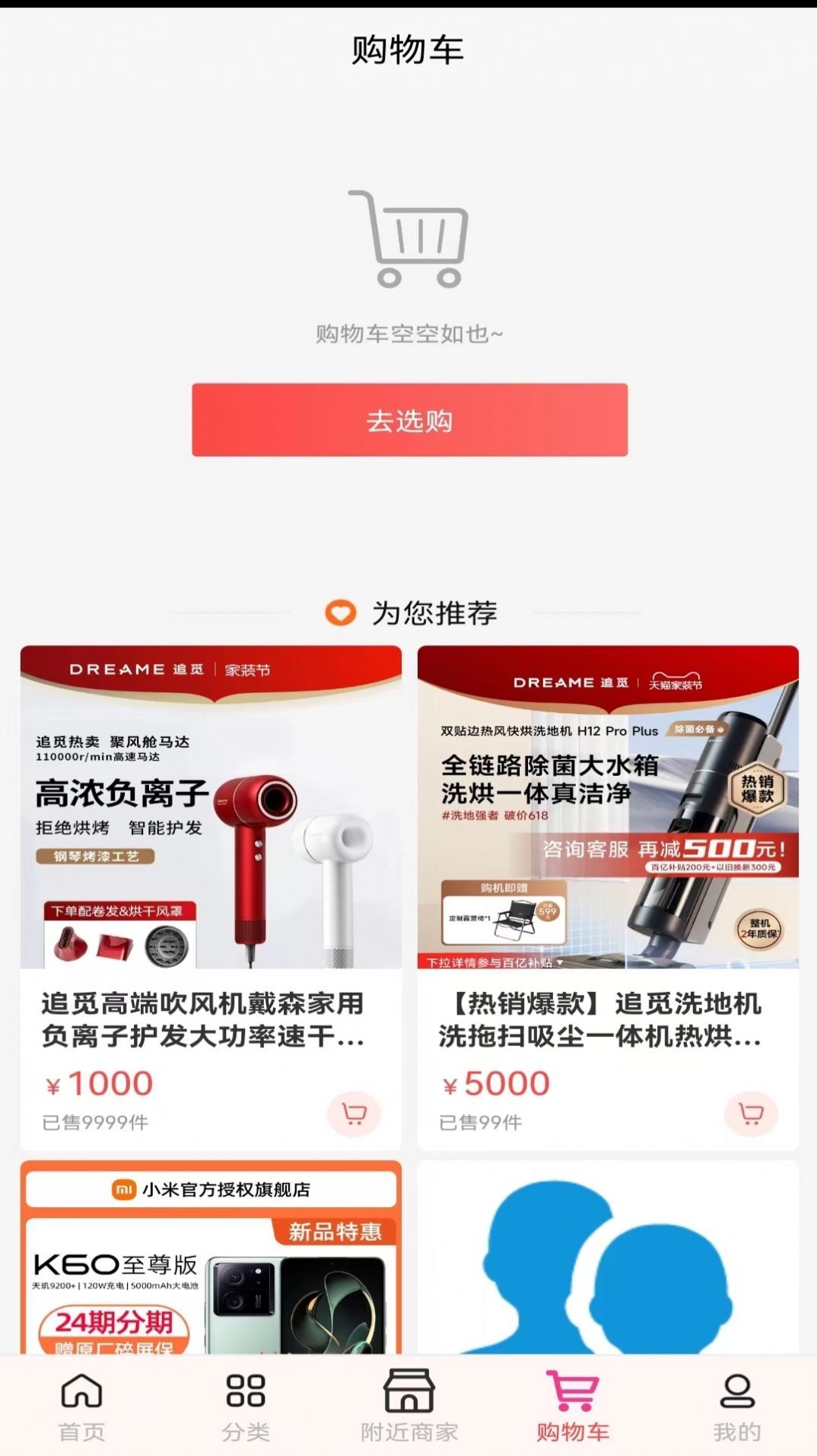Open the 追觅洗地机 product card
The width and height of the screenshot is (817, 1456).
(607, 837)
